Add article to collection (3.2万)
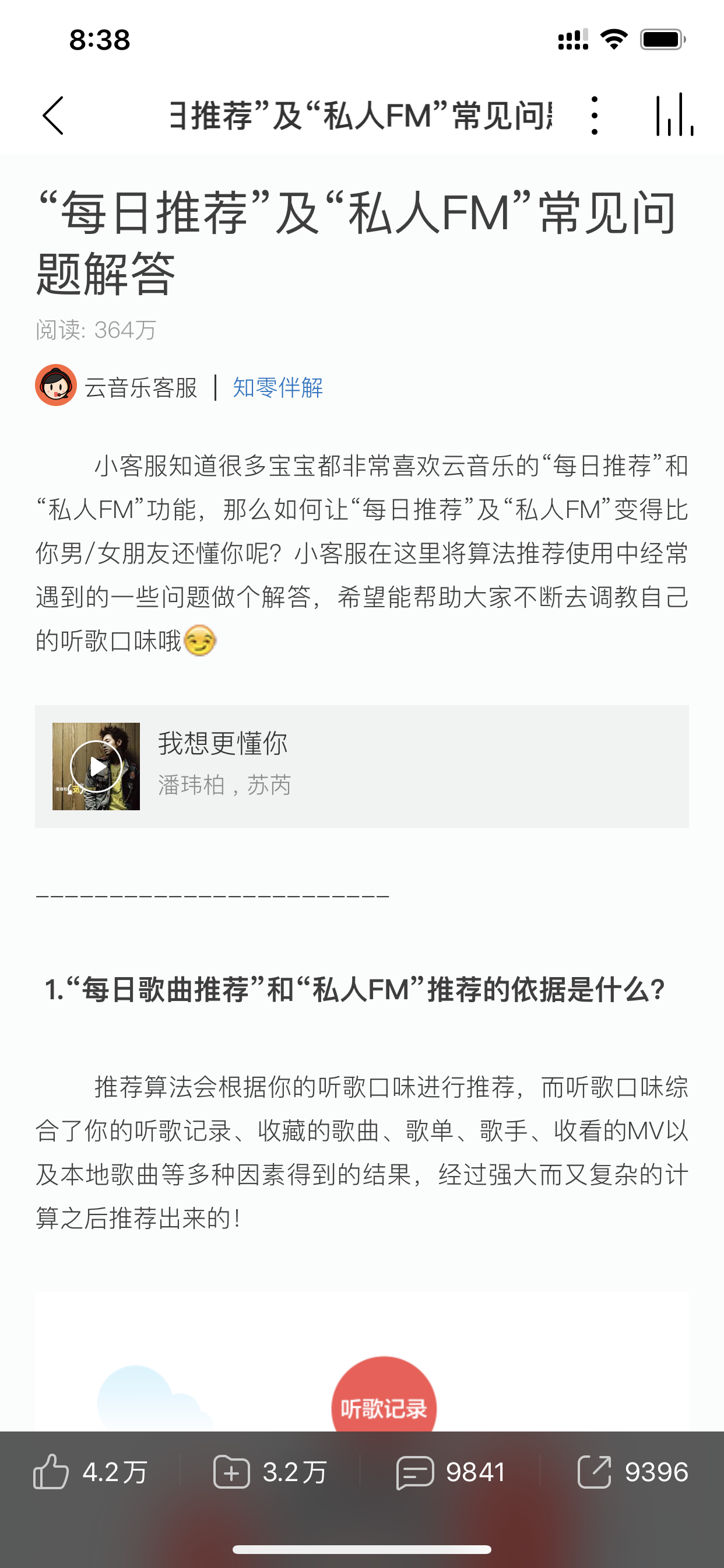 tap(270, 1472)
